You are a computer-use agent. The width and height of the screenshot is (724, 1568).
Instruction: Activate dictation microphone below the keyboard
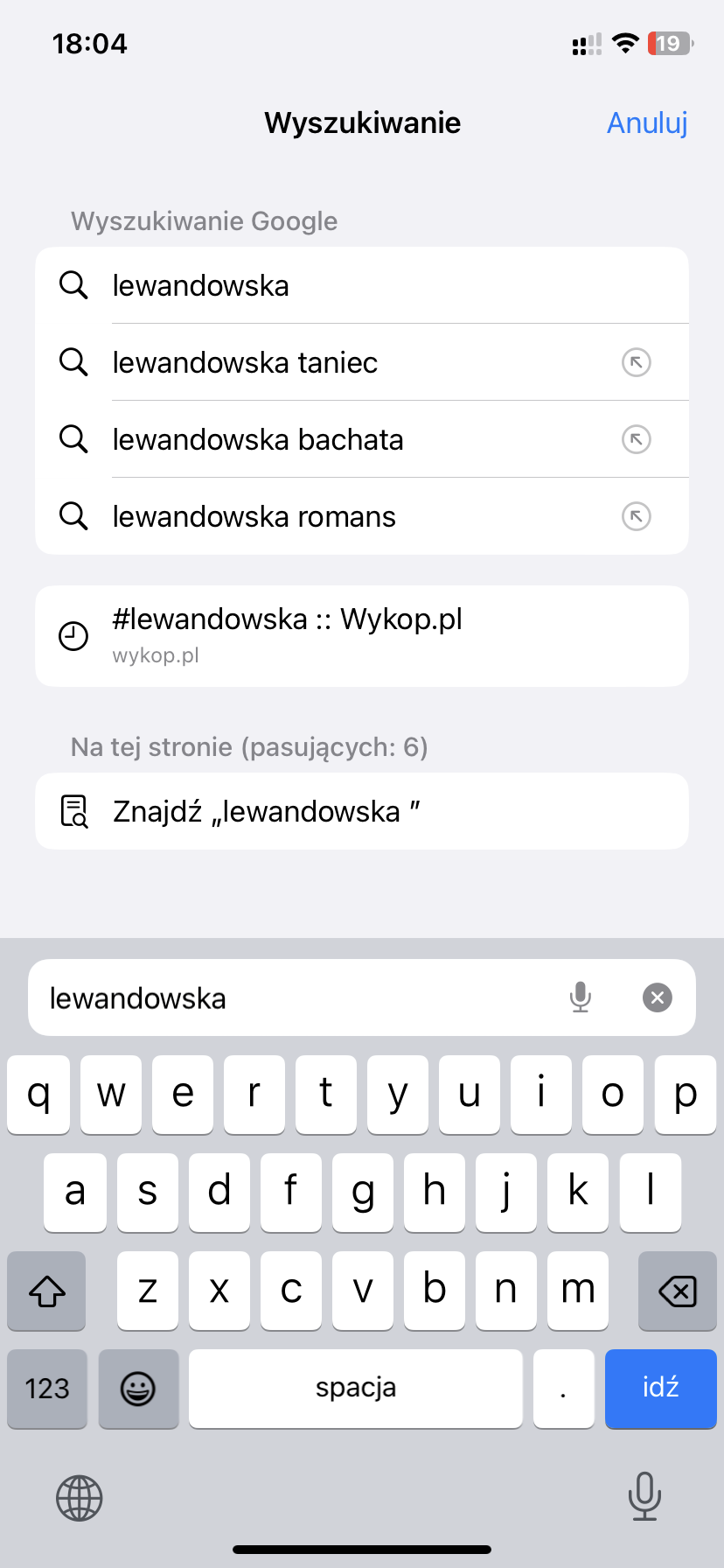pos(644,1496)
